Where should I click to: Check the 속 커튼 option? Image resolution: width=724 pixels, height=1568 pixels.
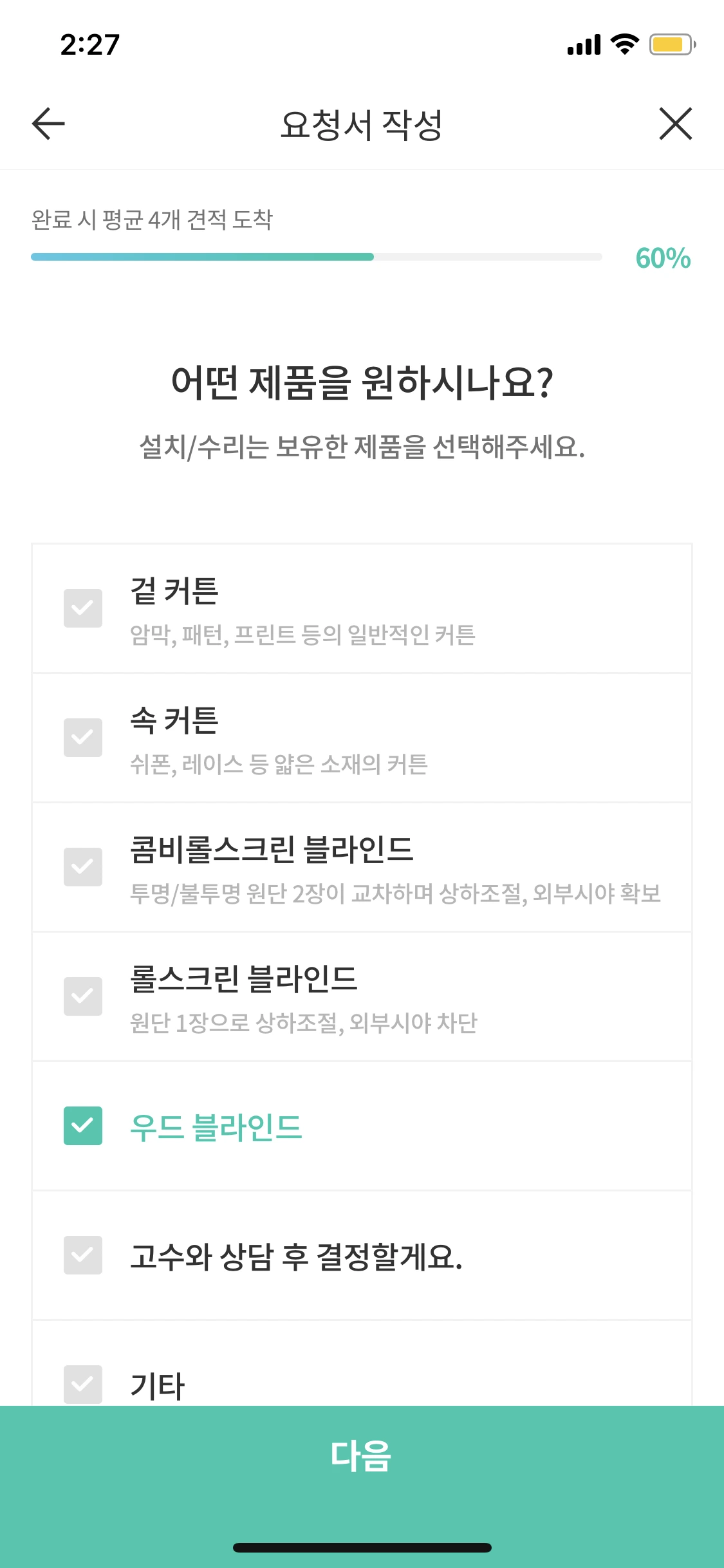(x=83, y=738)
